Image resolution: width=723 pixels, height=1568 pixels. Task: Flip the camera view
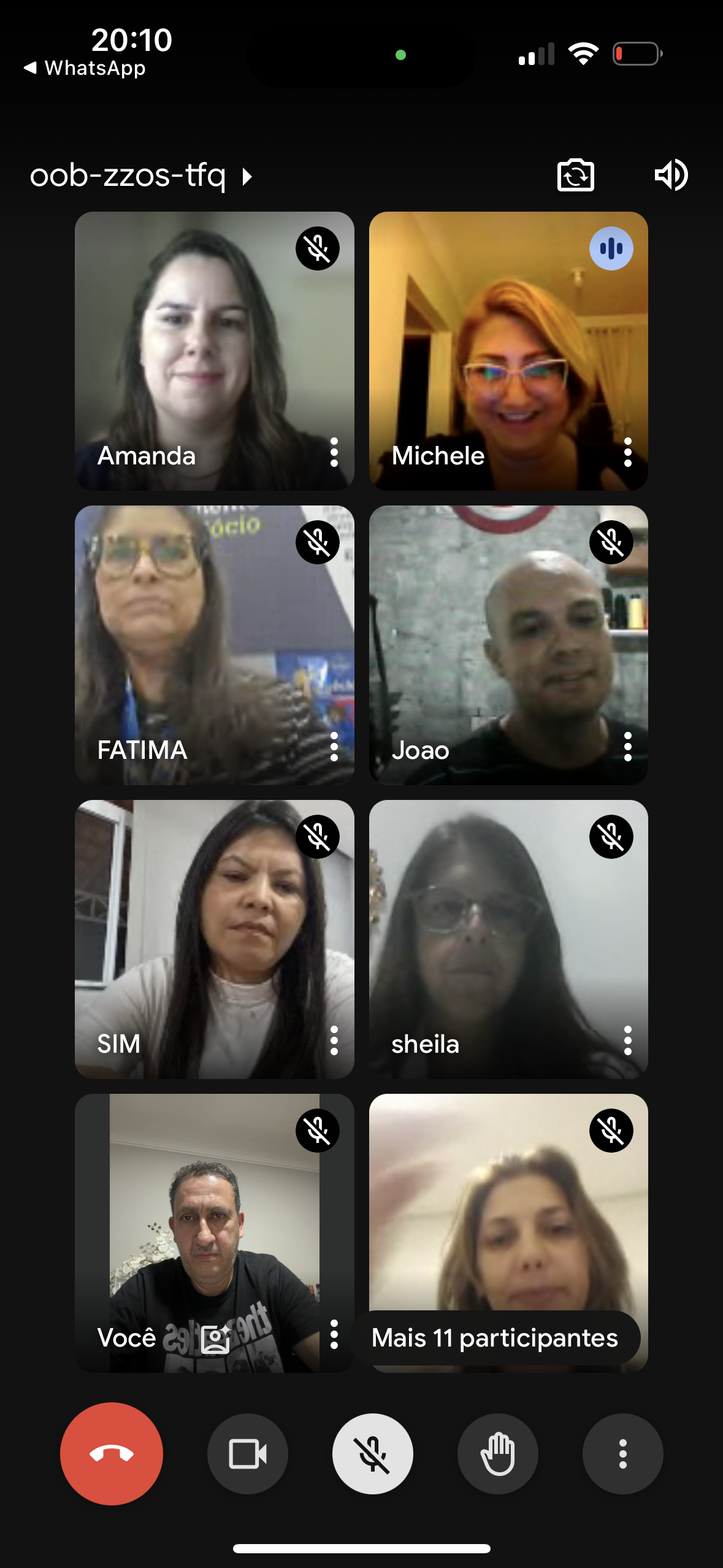point(575,176)
